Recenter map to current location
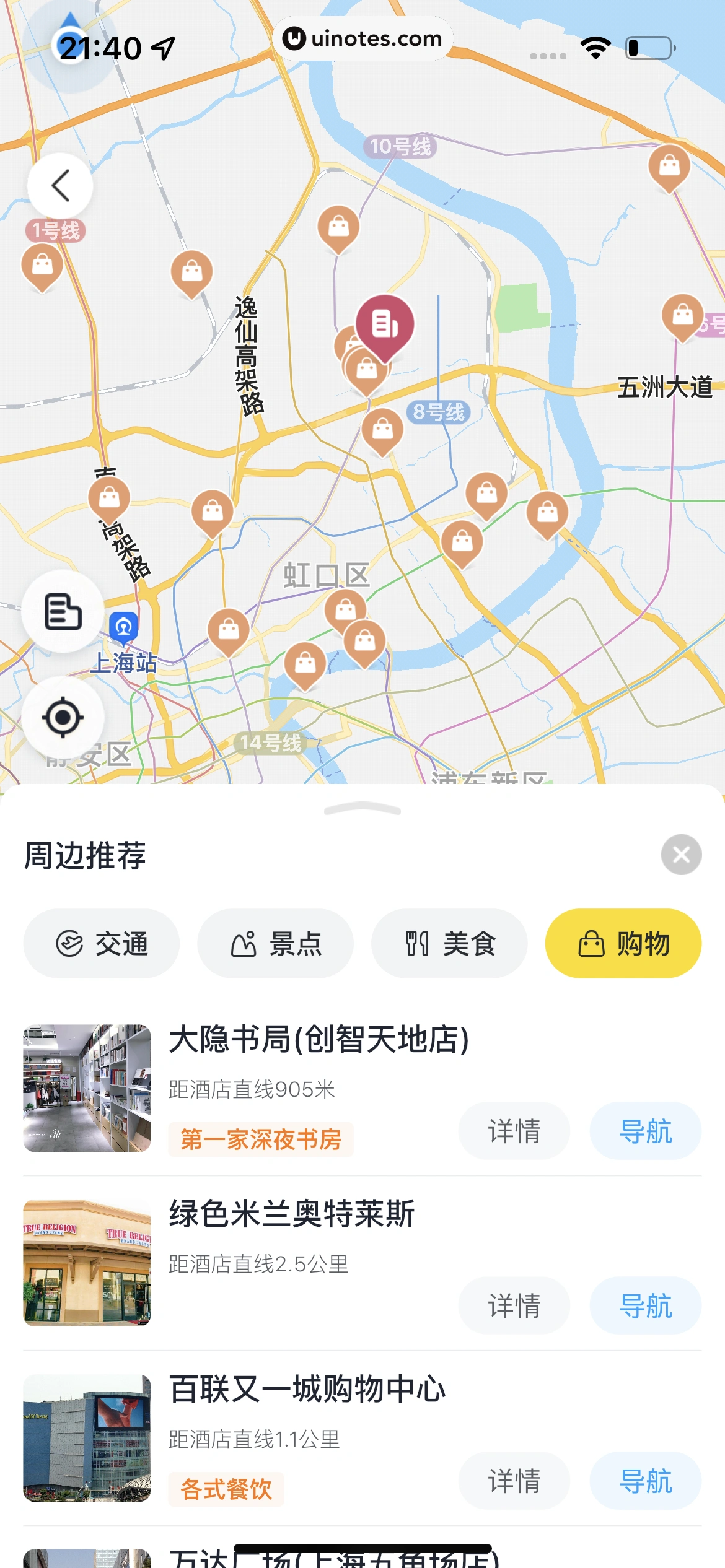The image size is (725, 1568). 62,717
